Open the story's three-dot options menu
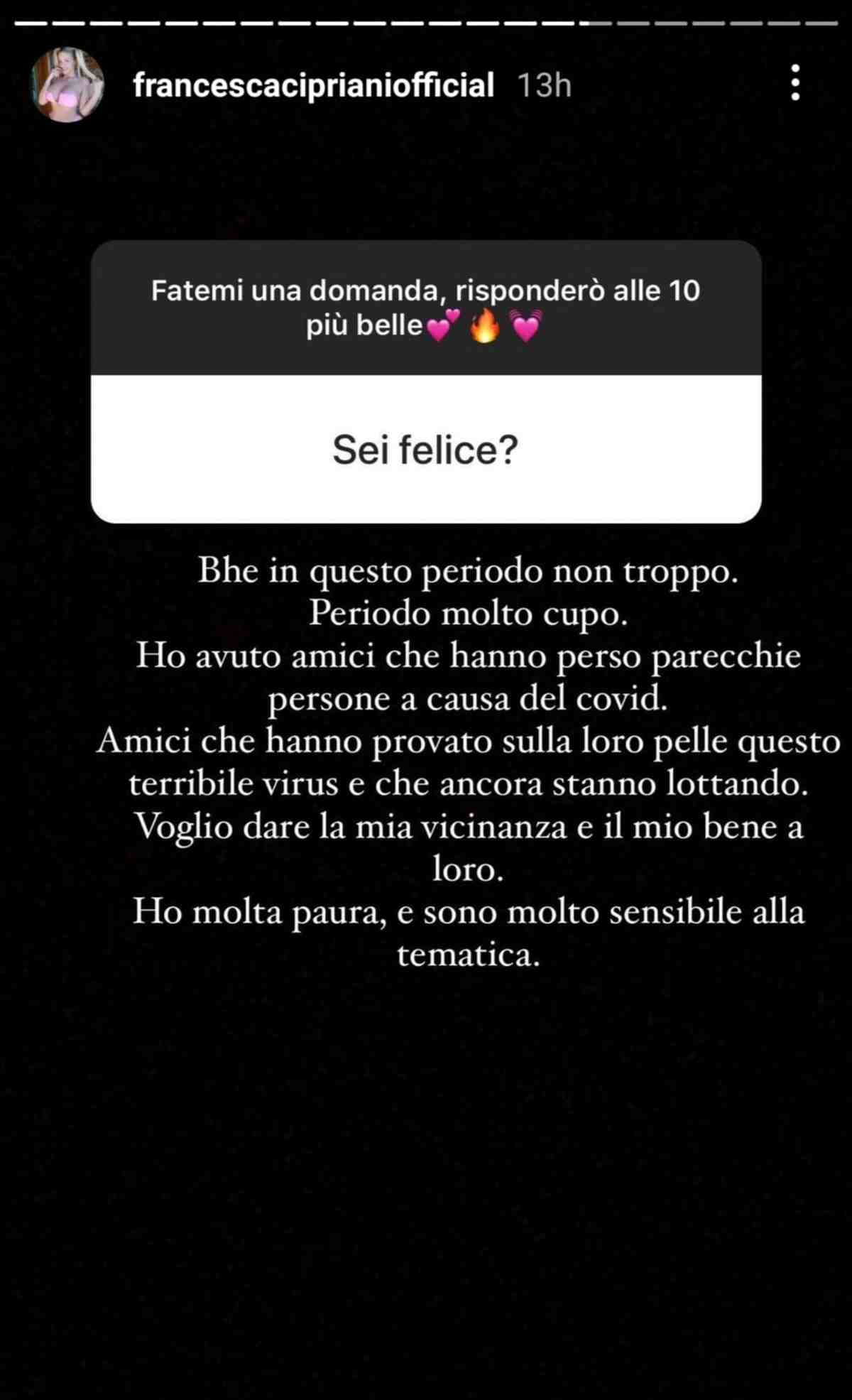This screenshot has height=1400, width=852. (795, 83)
